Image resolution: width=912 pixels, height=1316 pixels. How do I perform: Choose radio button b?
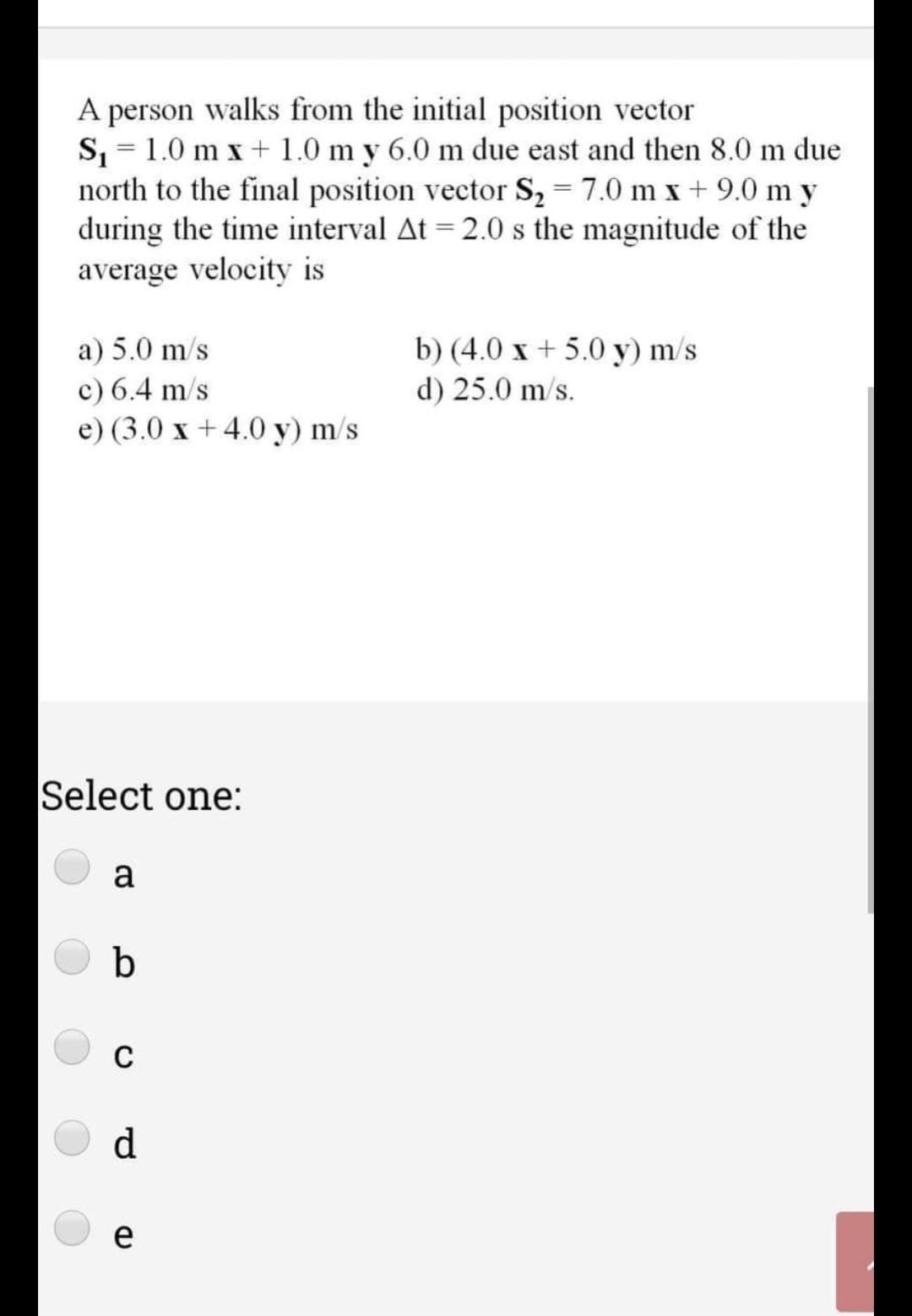(73, 957)
